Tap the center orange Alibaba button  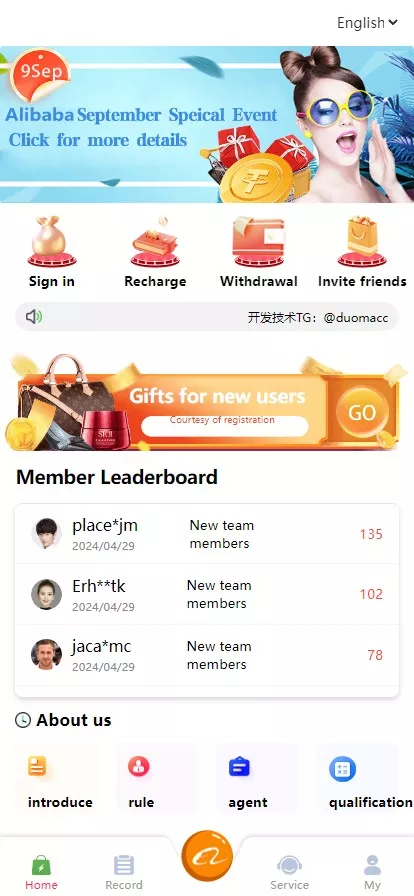tap(207, 857)
